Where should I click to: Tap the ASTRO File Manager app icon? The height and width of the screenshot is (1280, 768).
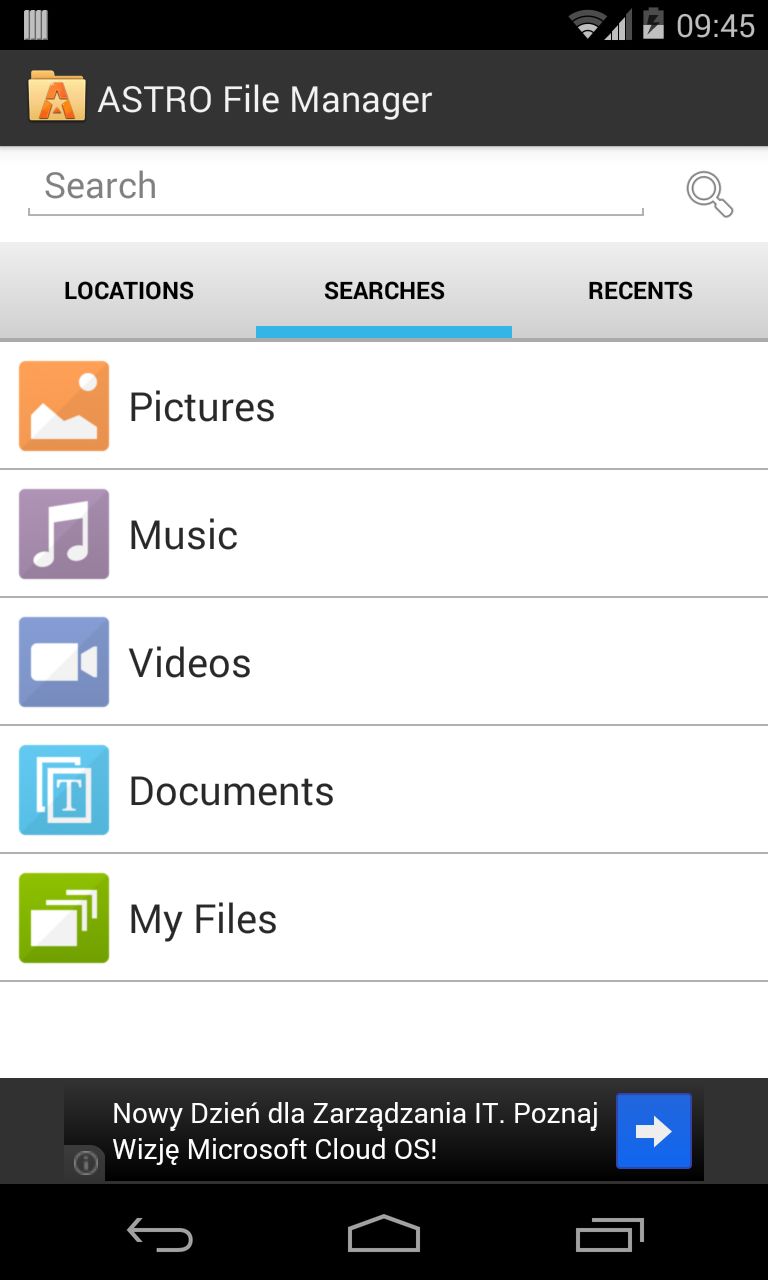tap(57, 97)
